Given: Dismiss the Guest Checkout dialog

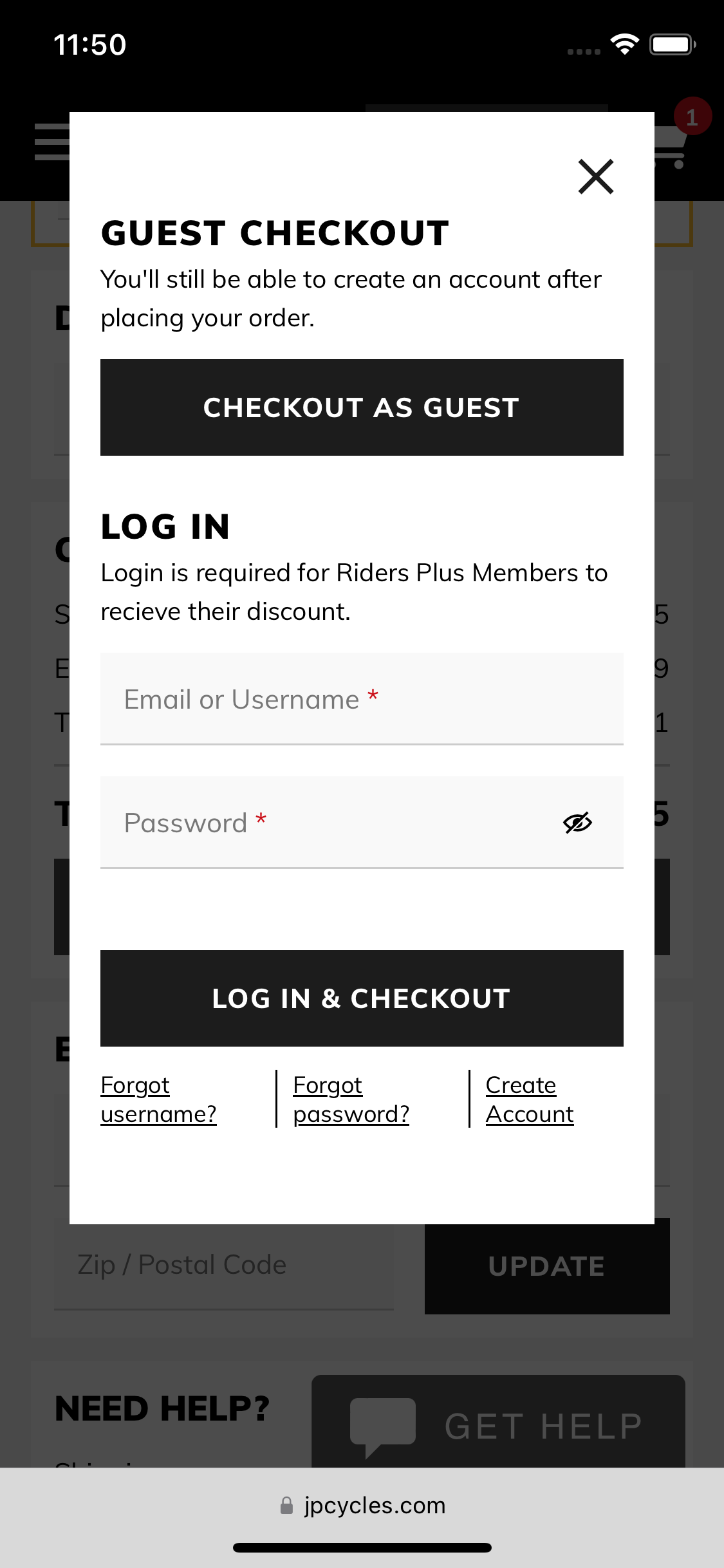Looking at the screenshot, I should 596,176.
